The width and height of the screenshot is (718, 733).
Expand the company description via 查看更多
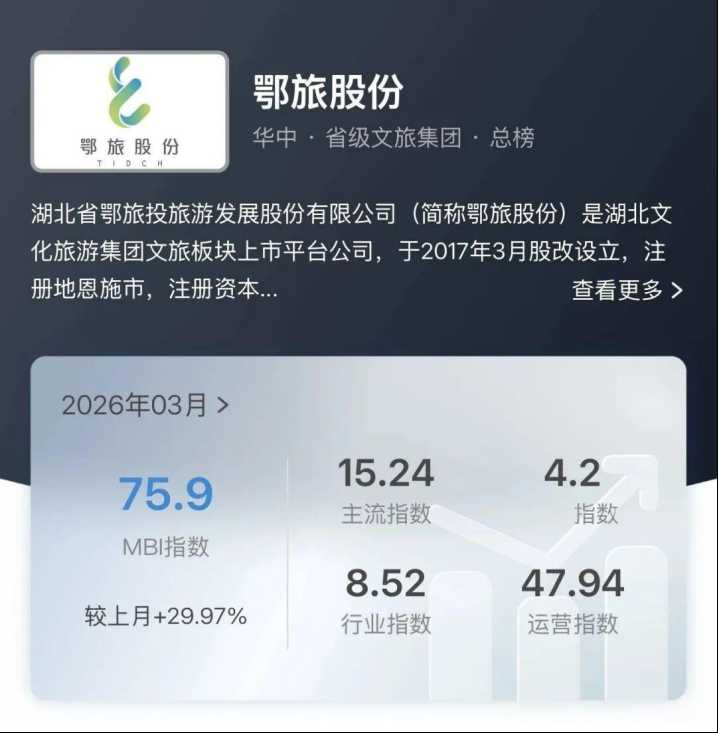(x=627, y=291)
